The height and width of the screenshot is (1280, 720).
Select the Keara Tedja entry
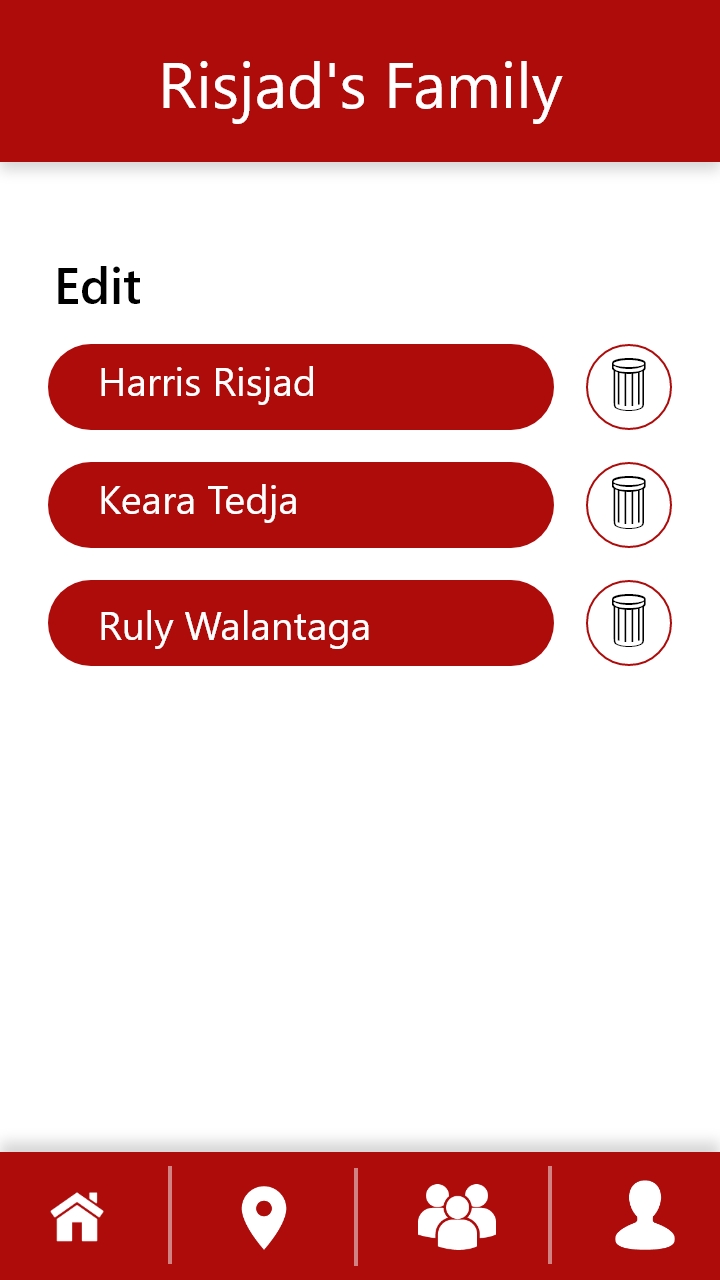pos(301,505)
